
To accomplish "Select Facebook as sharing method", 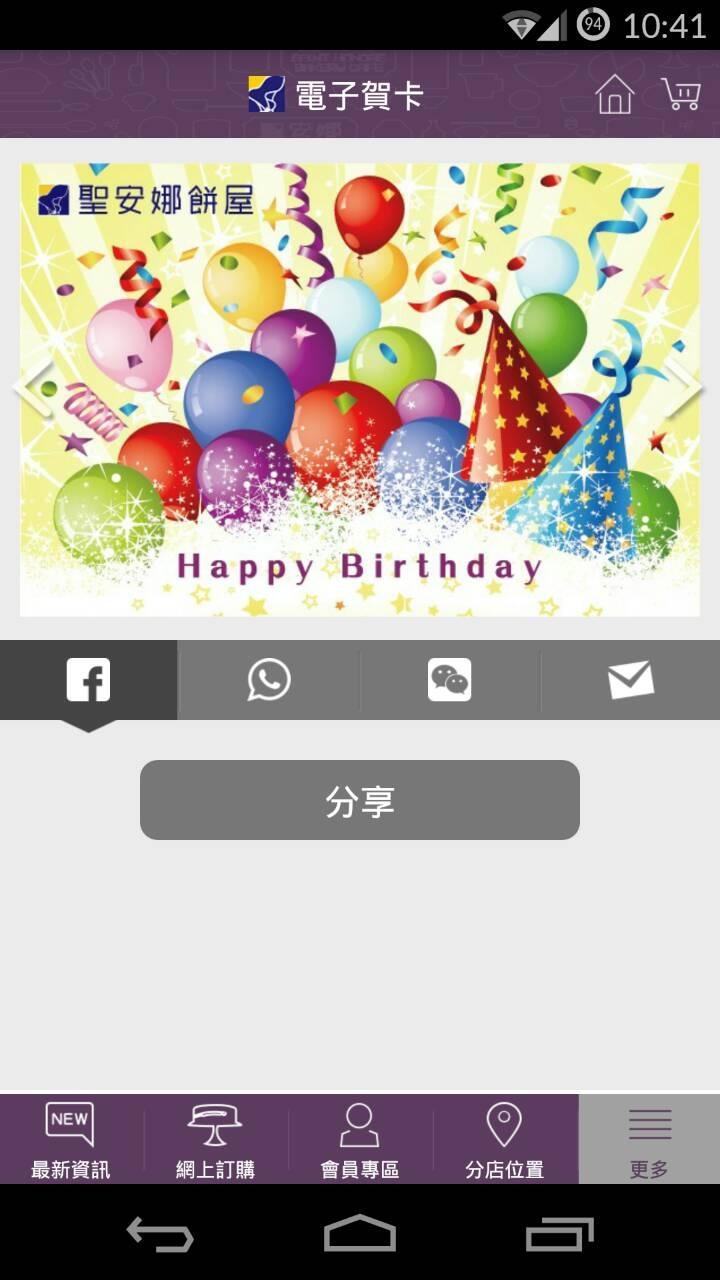I will pyautogui.click(x=88, y=680).
